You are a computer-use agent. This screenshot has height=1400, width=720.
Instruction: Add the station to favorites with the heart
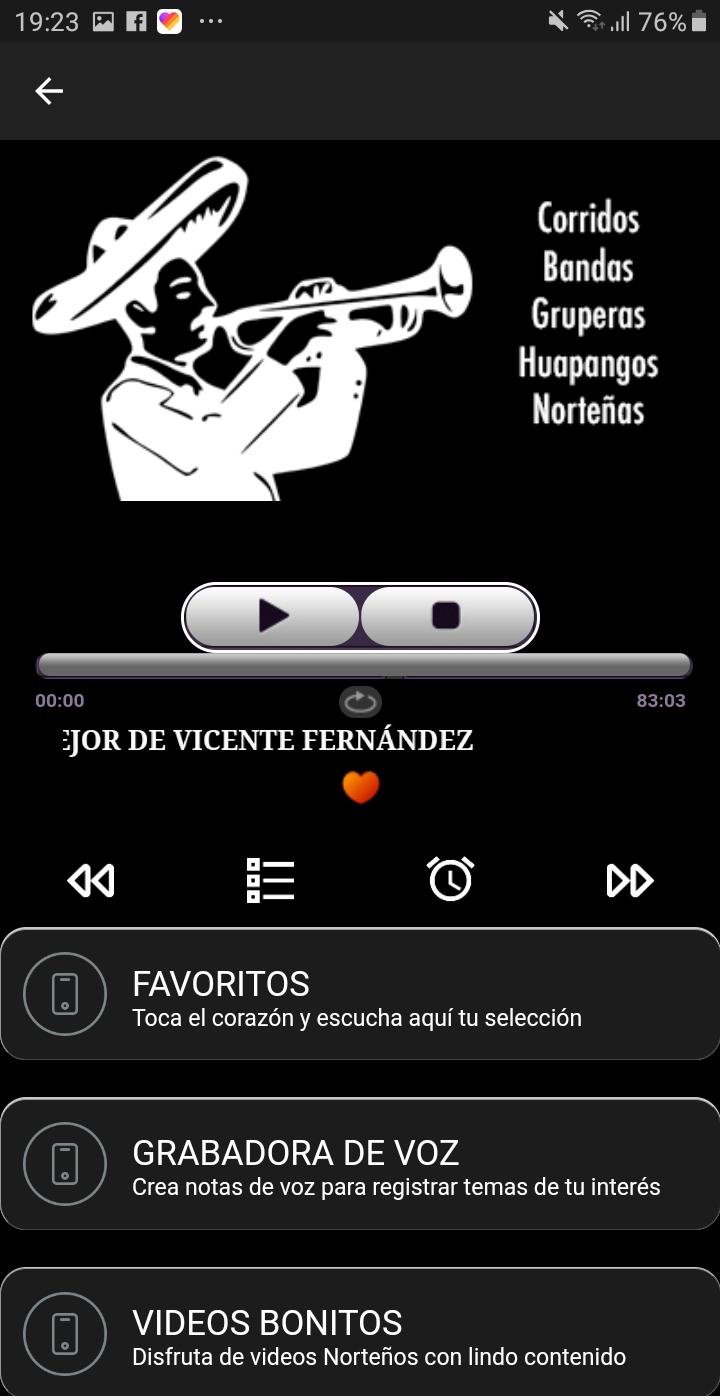[x=361, y=788]
